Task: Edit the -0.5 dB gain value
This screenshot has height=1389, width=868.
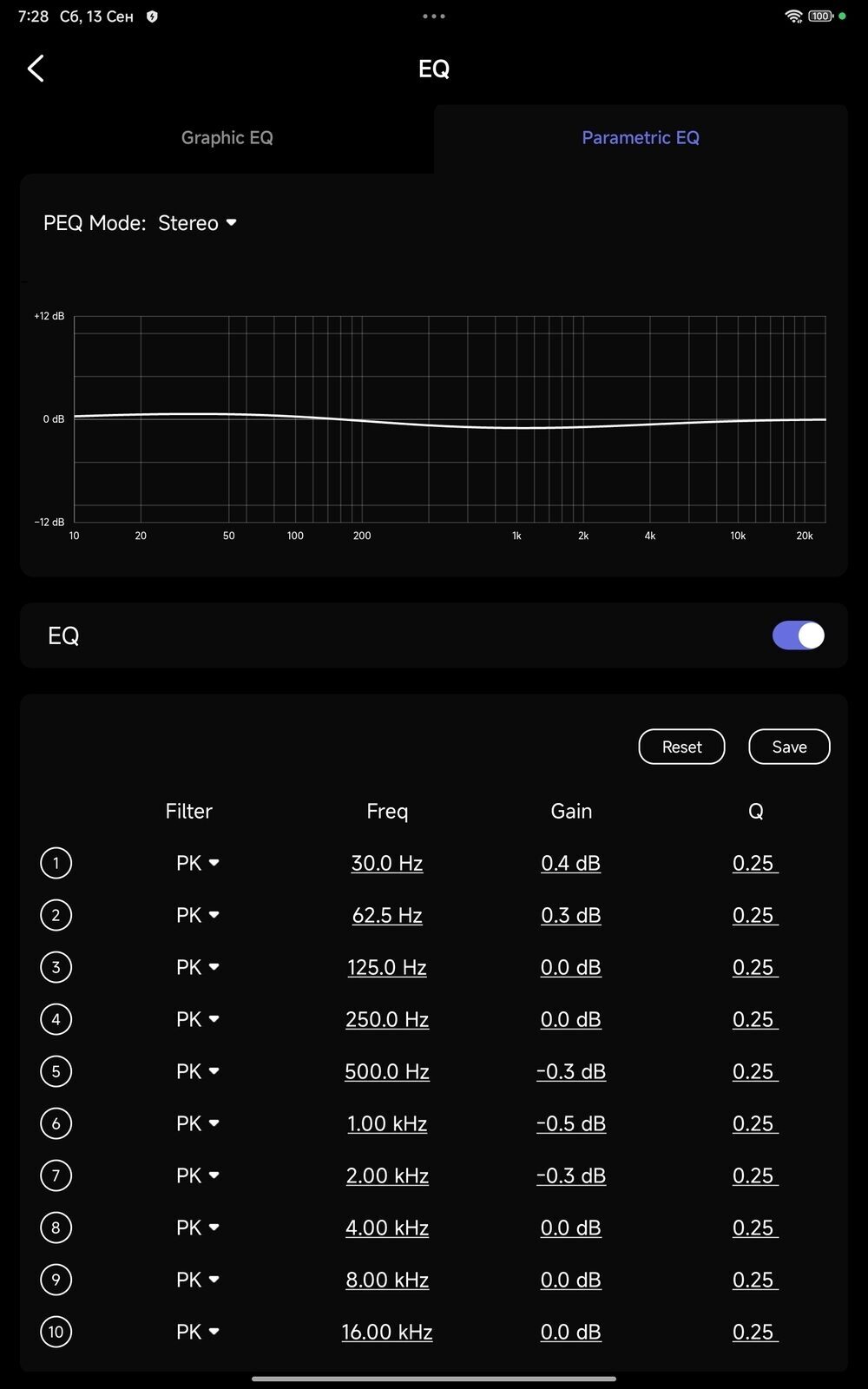Action: [x=571, y=1123]
